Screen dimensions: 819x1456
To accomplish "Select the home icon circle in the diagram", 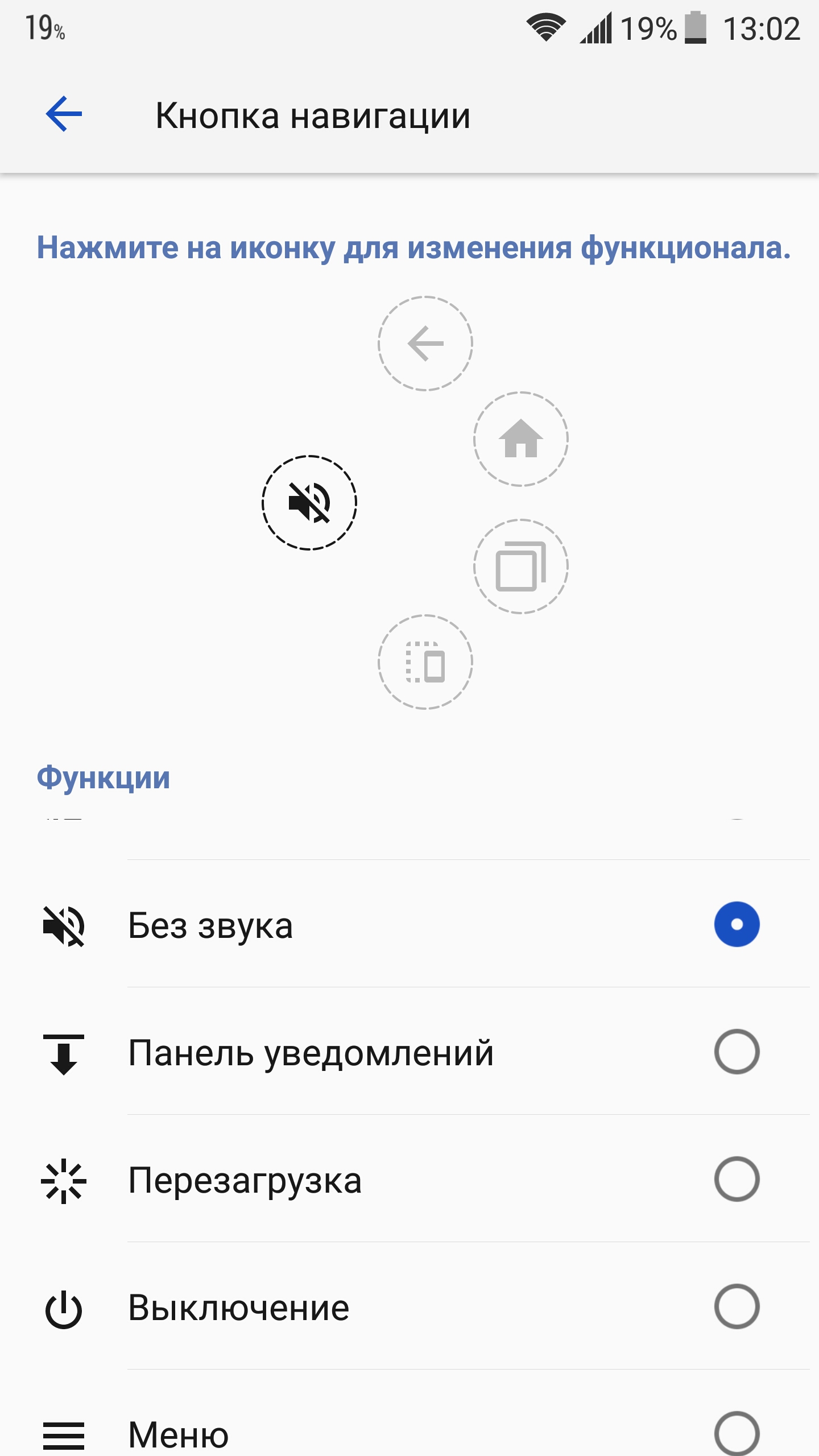I will coord(521,439).
